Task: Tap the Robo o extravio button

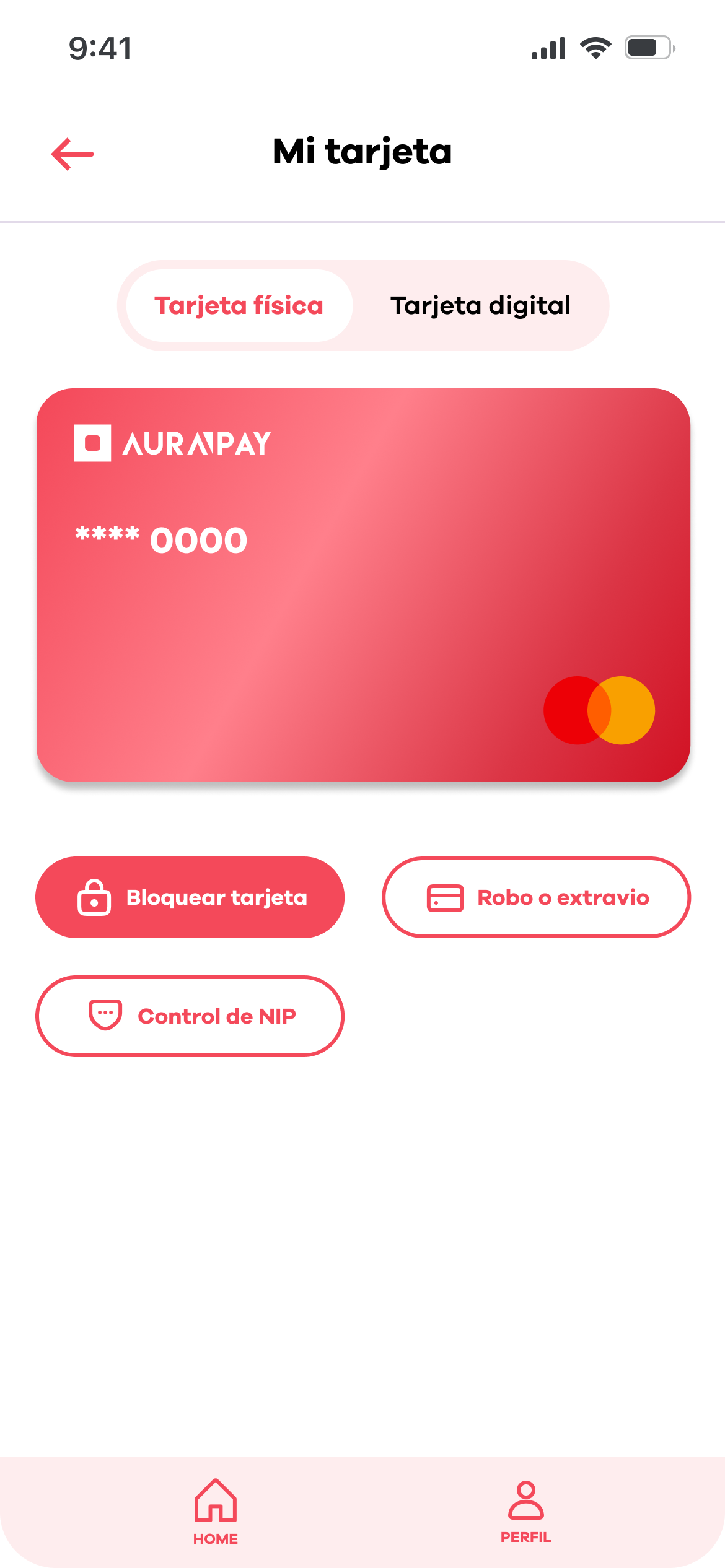Action: click(537, 896)
